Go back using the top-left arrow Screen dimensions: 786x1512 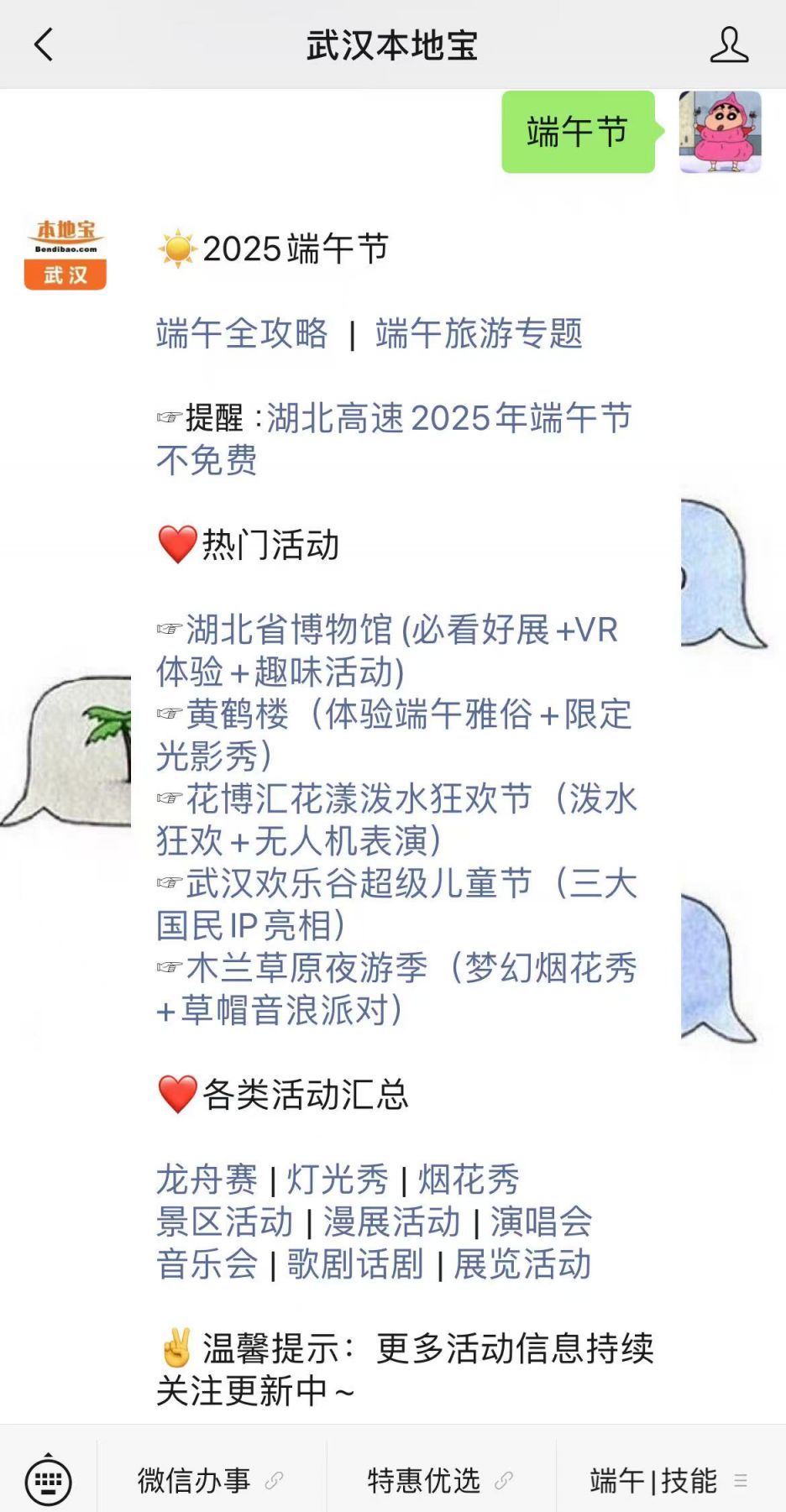[x=44, y=44]
